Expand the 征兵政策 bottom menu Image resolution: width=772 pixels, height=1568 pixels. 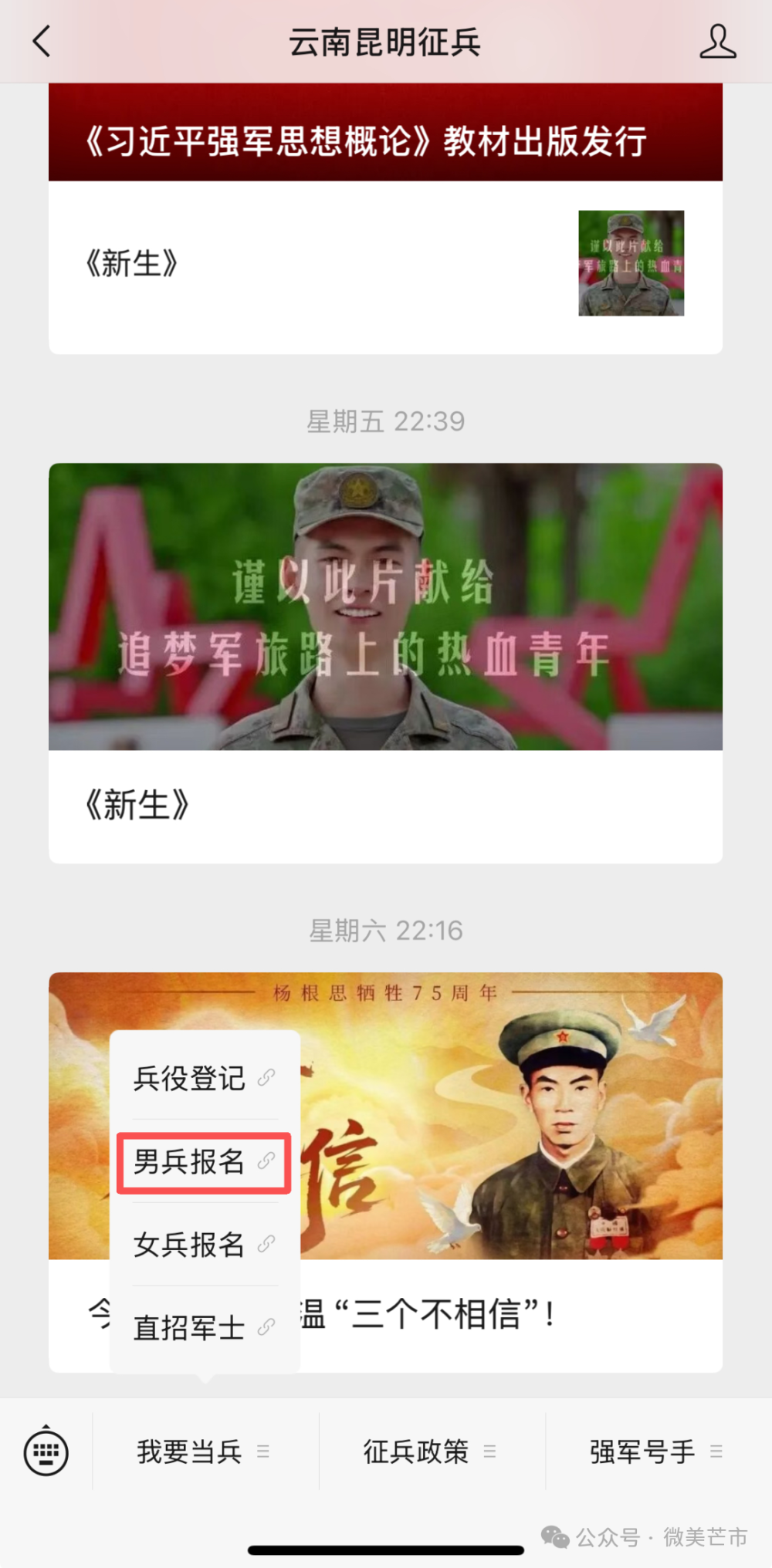tap(430, 1451)
